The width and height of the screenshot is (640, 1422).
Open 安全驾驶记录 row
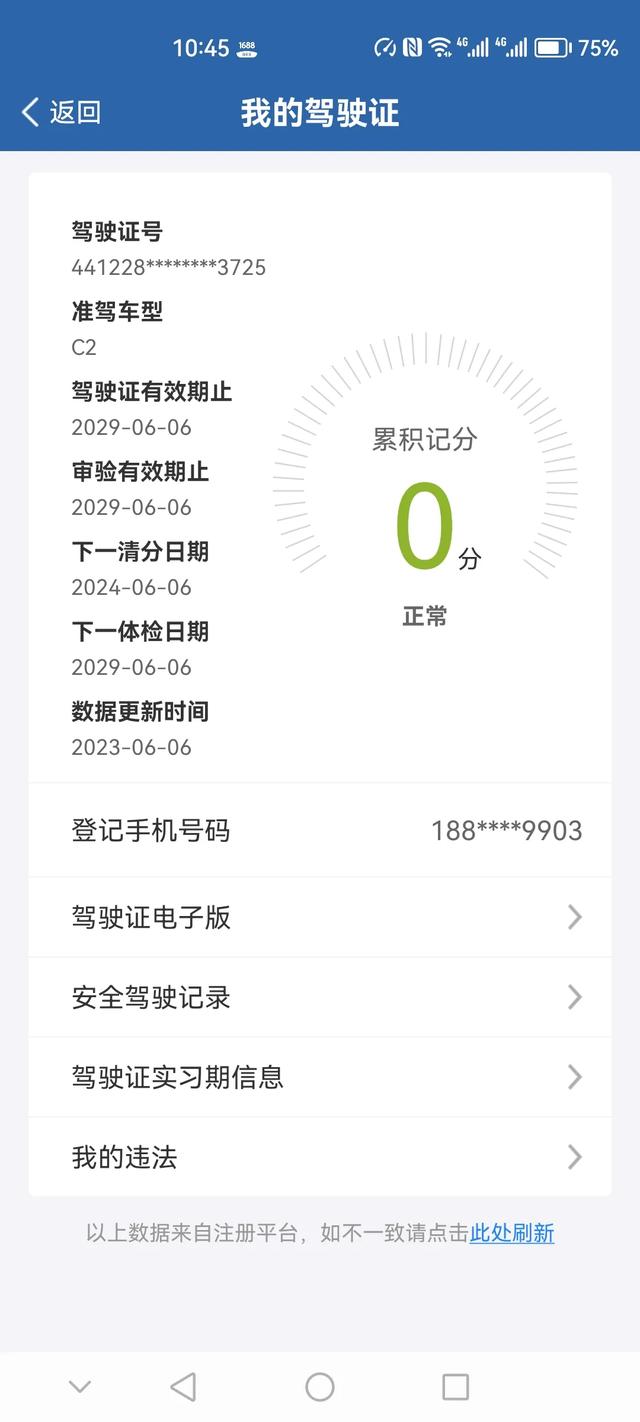click(x=320, y=997)
